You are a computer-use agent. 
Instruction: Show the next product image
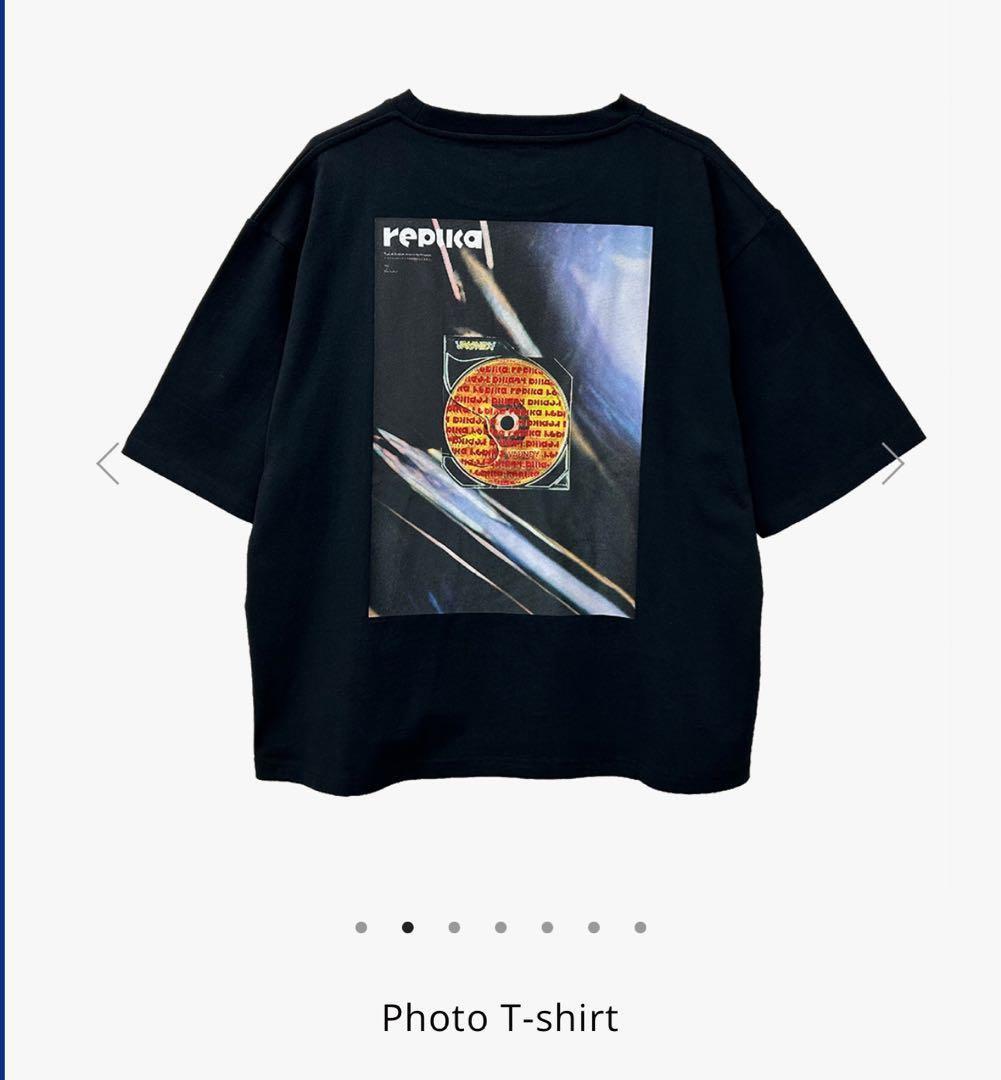[892, 464]
